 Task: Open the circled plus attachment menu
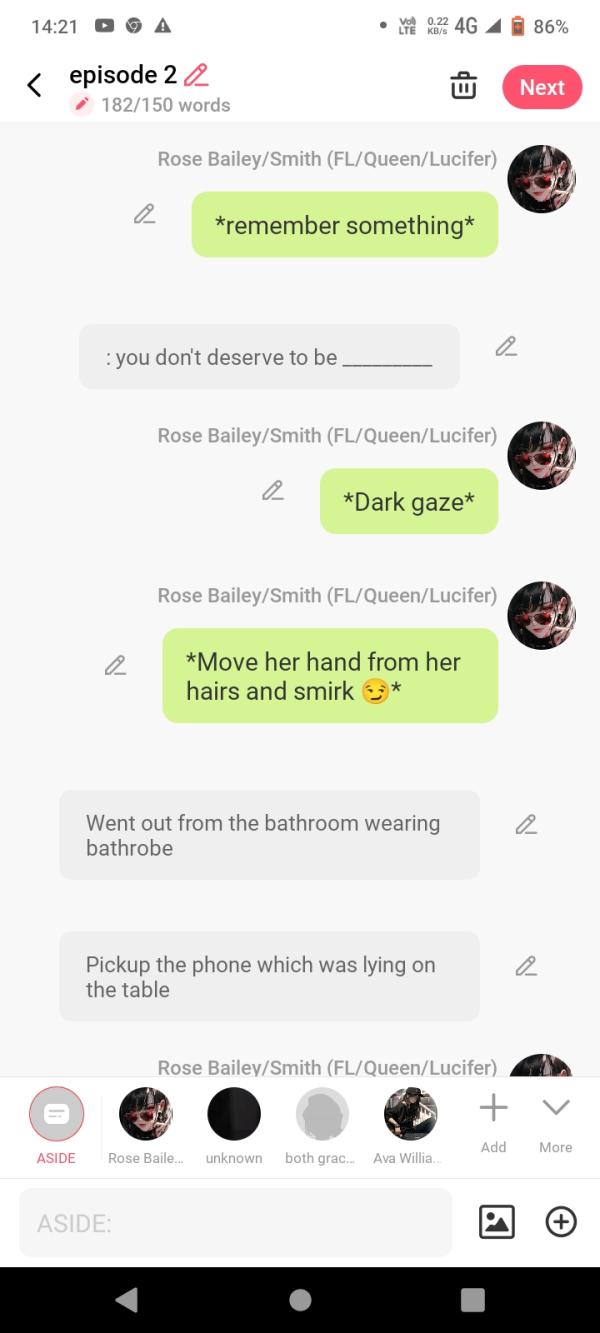click(x=561, y=1222)
